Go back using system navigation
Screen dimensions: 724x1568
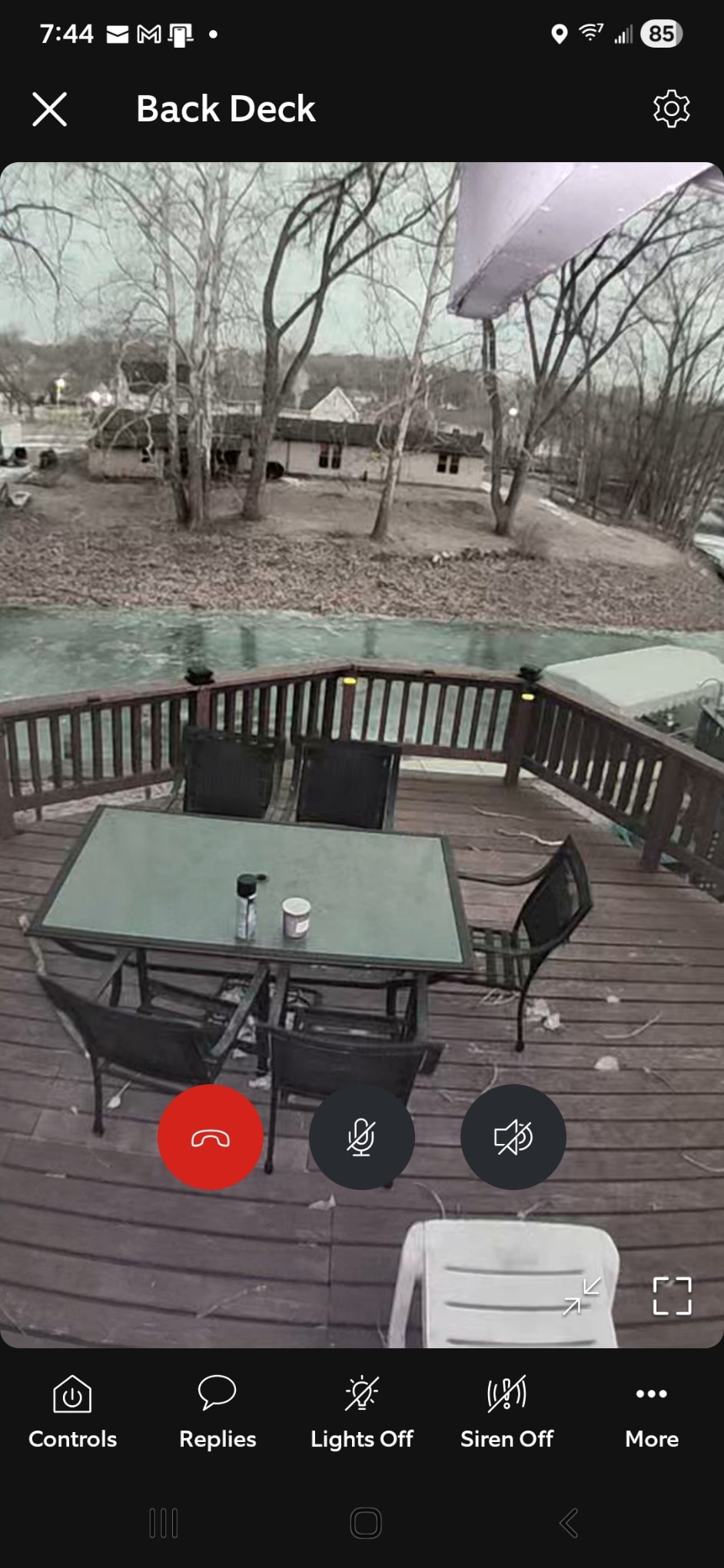coord(568,1523)
